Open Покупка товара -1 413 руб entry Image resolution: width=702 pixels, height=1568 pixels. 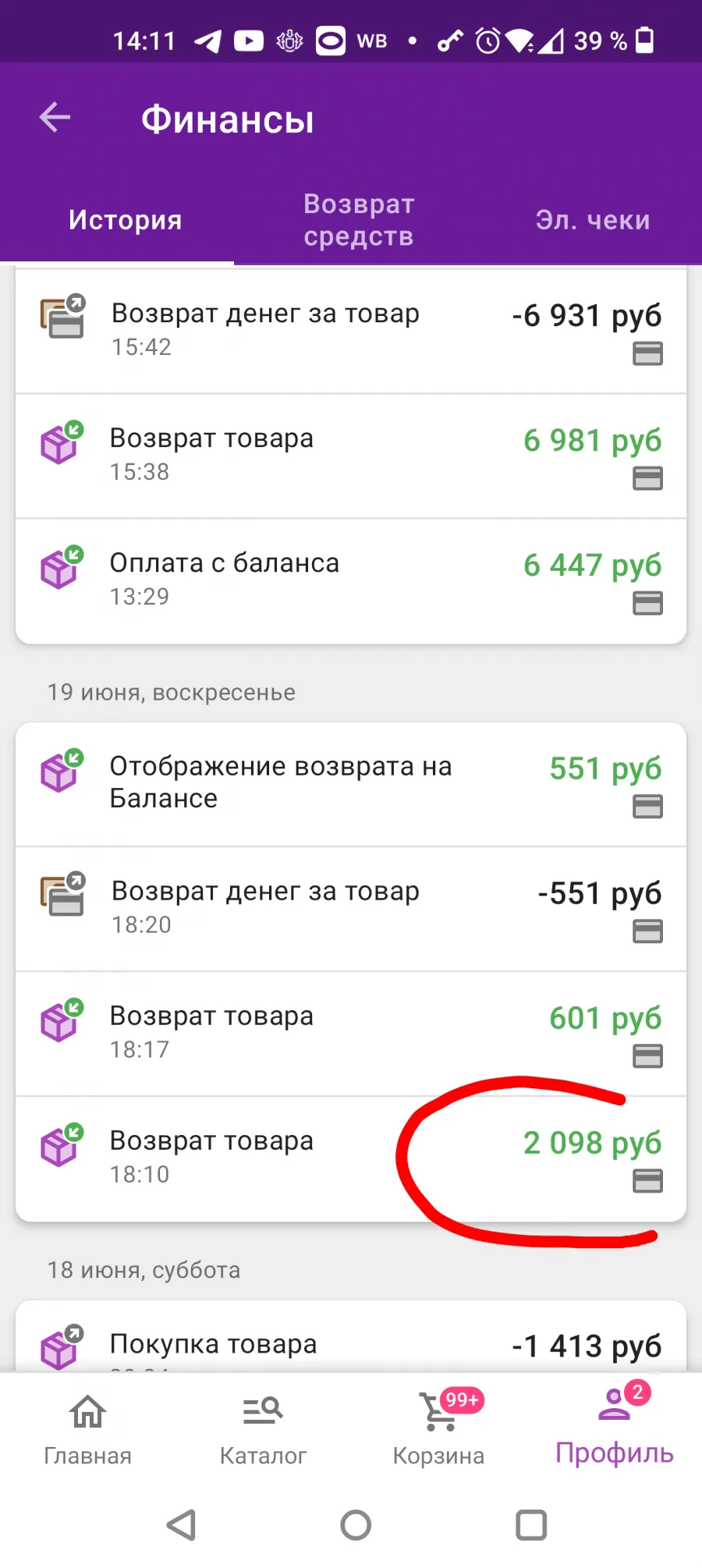point(351,1336)
